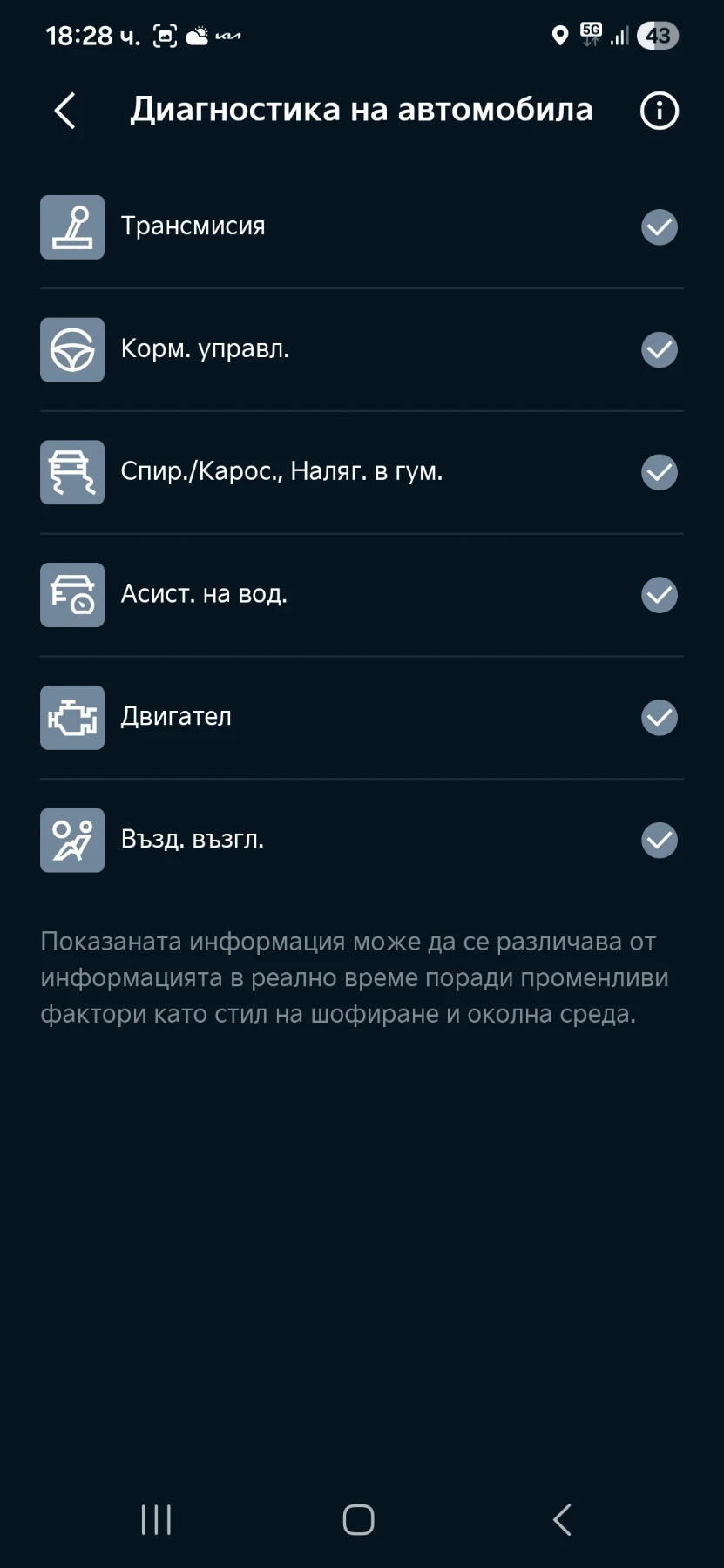Viewport: 724px width, 1568px height.
Task: Go back from vehicle diagnostics screen
Action: (65, 111)
